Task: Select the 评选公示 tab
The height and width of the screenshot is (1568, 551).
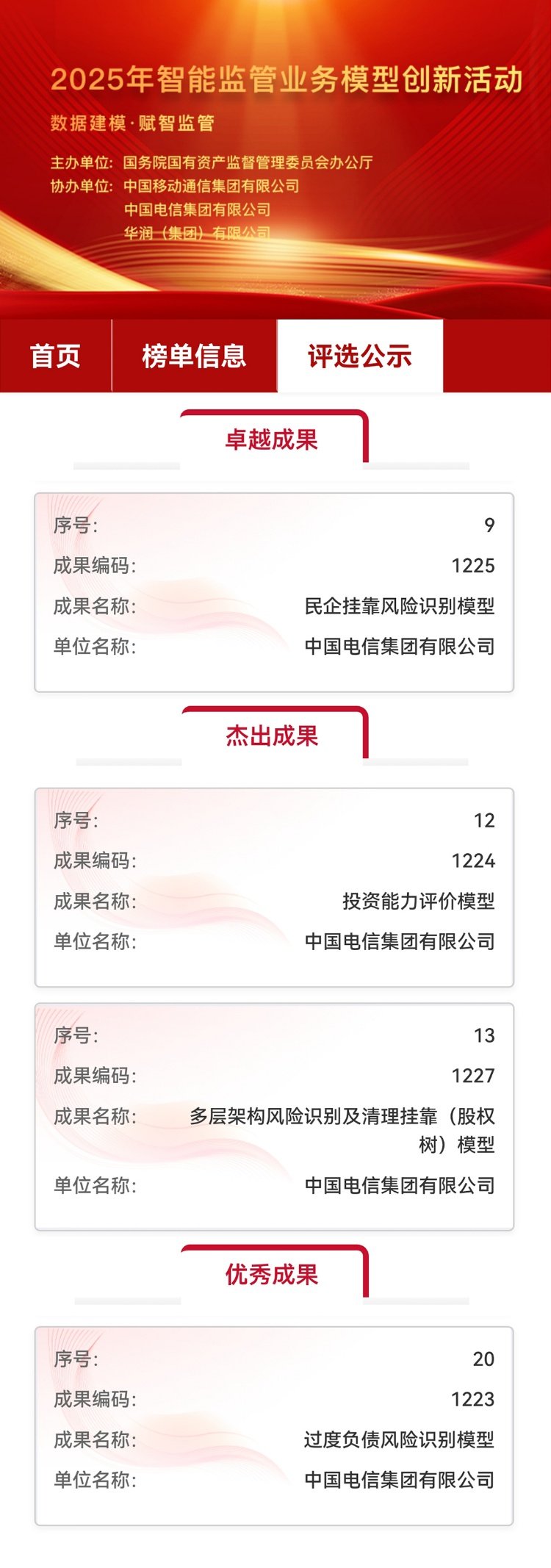Action: click(x=359, y=356)
